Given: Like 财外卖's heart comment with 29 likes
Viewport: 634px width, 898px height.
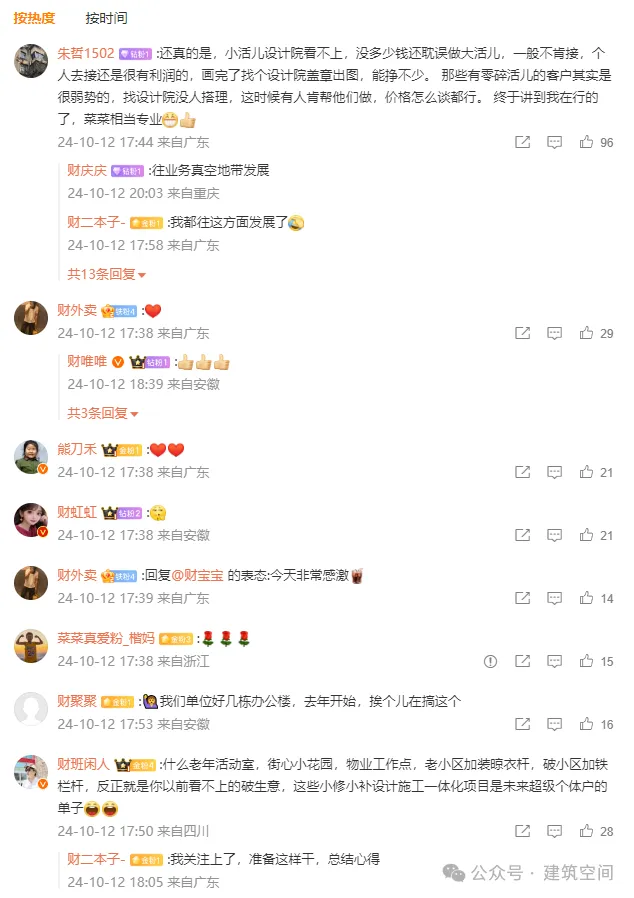Looking at the screenshot, I should point(587,334).
